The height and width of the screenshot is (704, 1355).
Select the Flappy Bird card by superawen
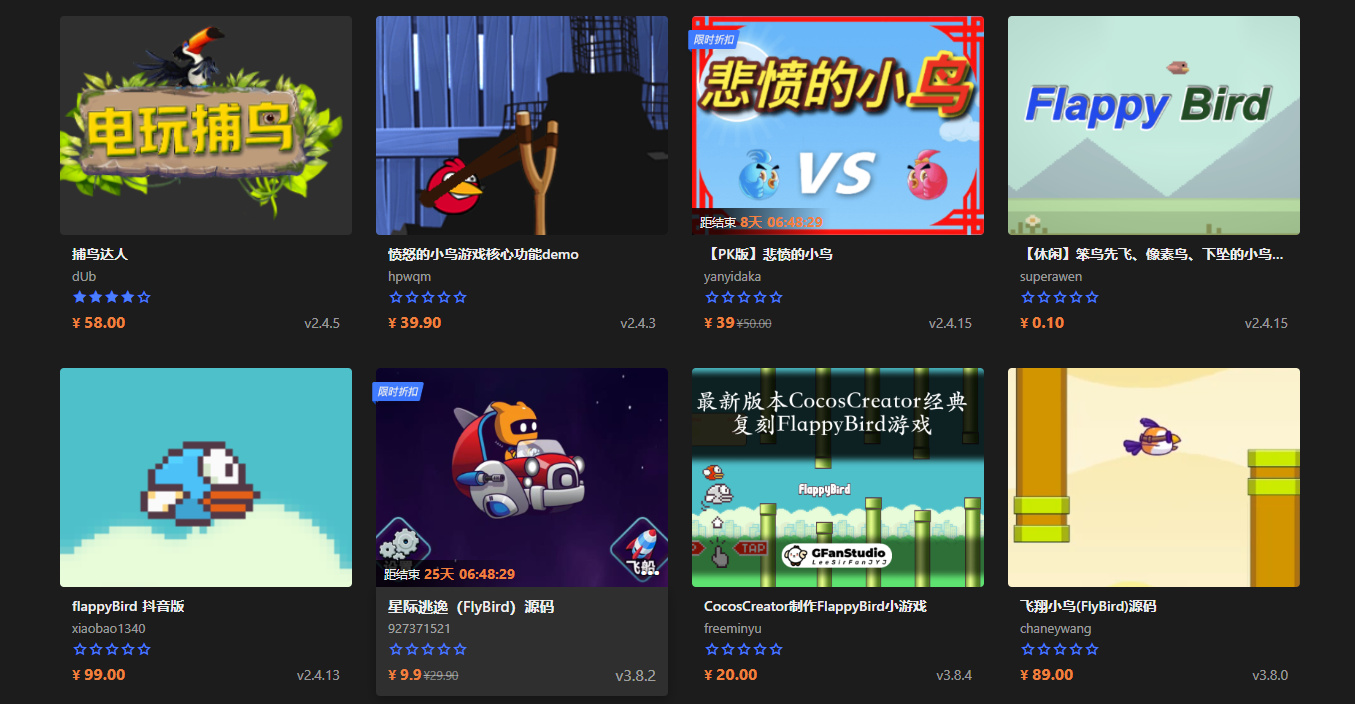(x=1153, y=126)
